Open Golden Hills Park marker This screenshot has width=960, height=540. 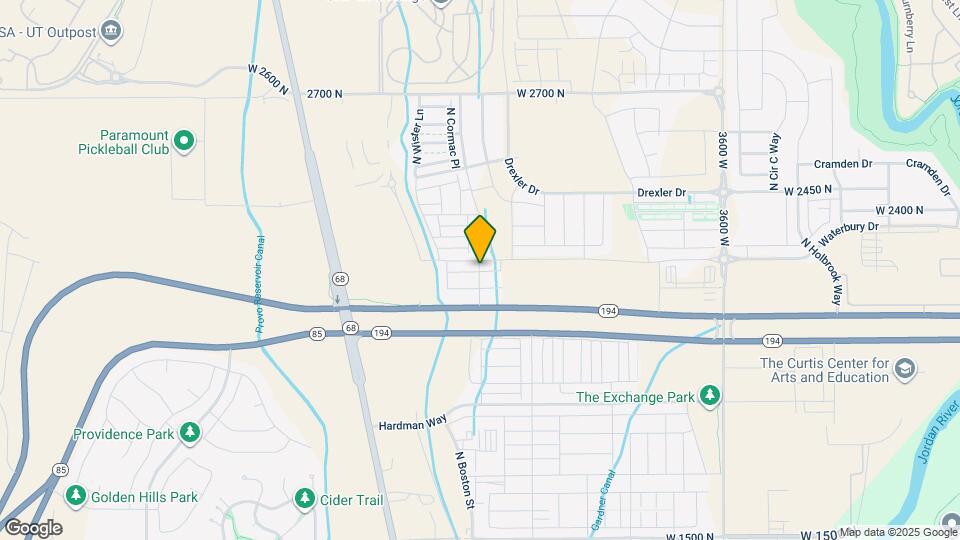(x=75, y=496)
